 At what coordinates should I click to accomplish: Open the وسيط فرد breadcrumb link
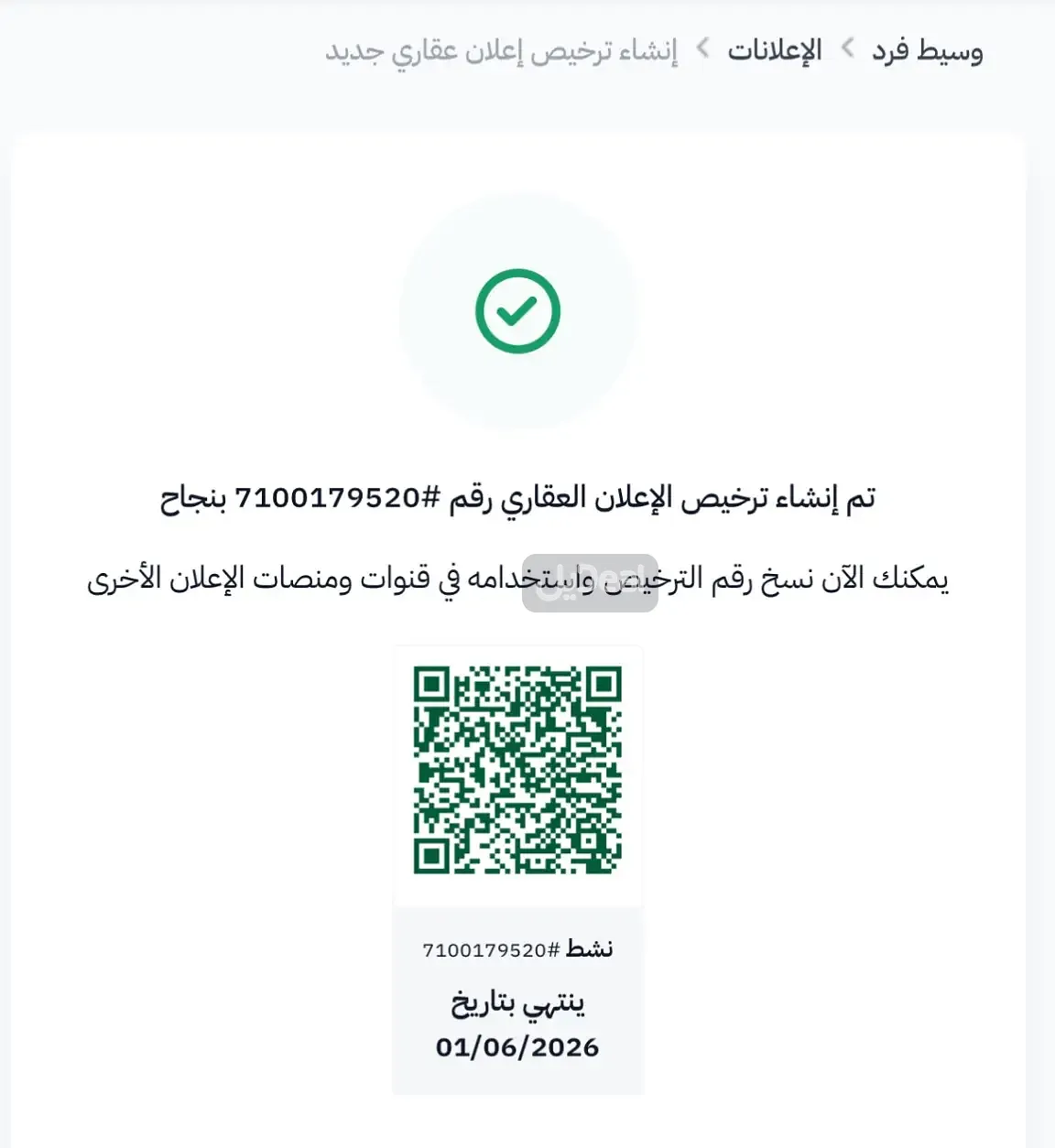(x=927, y=50)
